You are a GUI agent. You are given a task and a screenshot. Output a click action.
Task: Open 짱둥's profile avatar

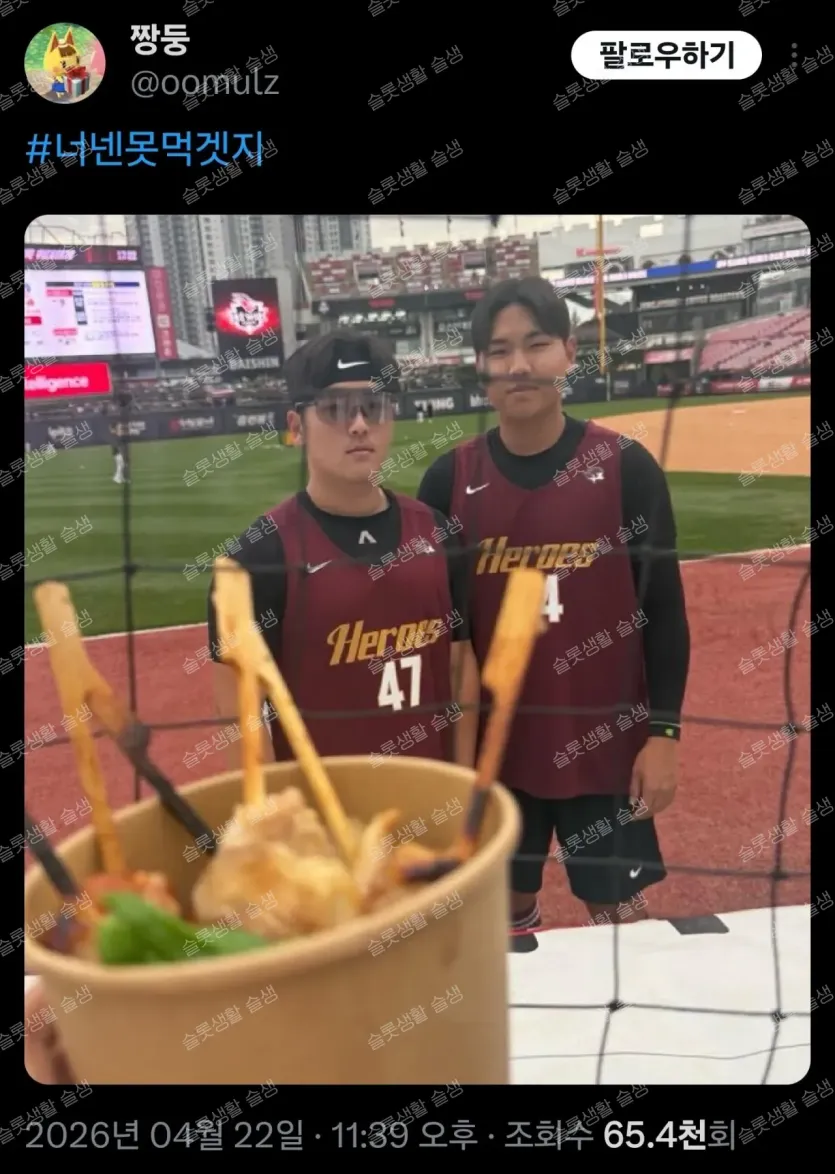(65, 62)
